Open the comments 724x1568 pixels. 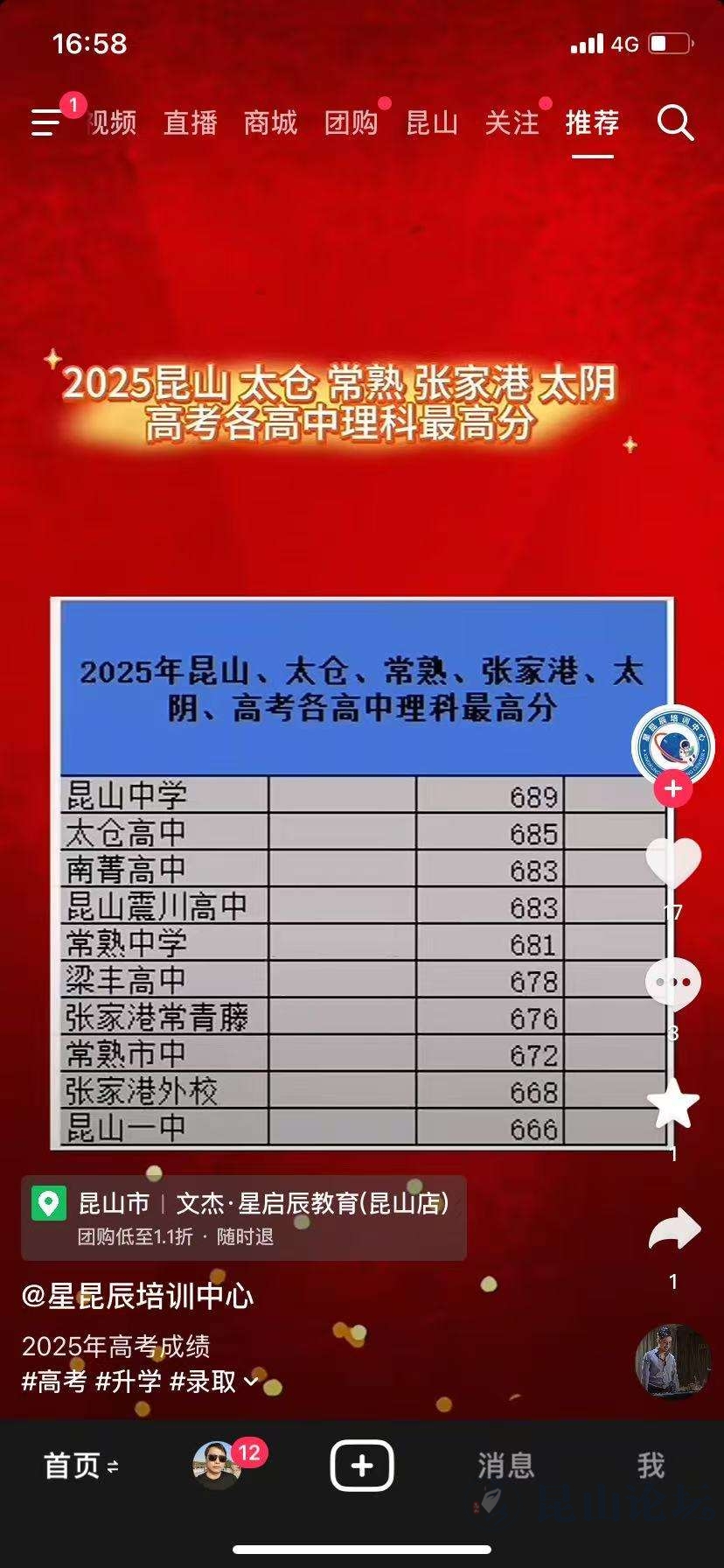[x=672, y=982]
